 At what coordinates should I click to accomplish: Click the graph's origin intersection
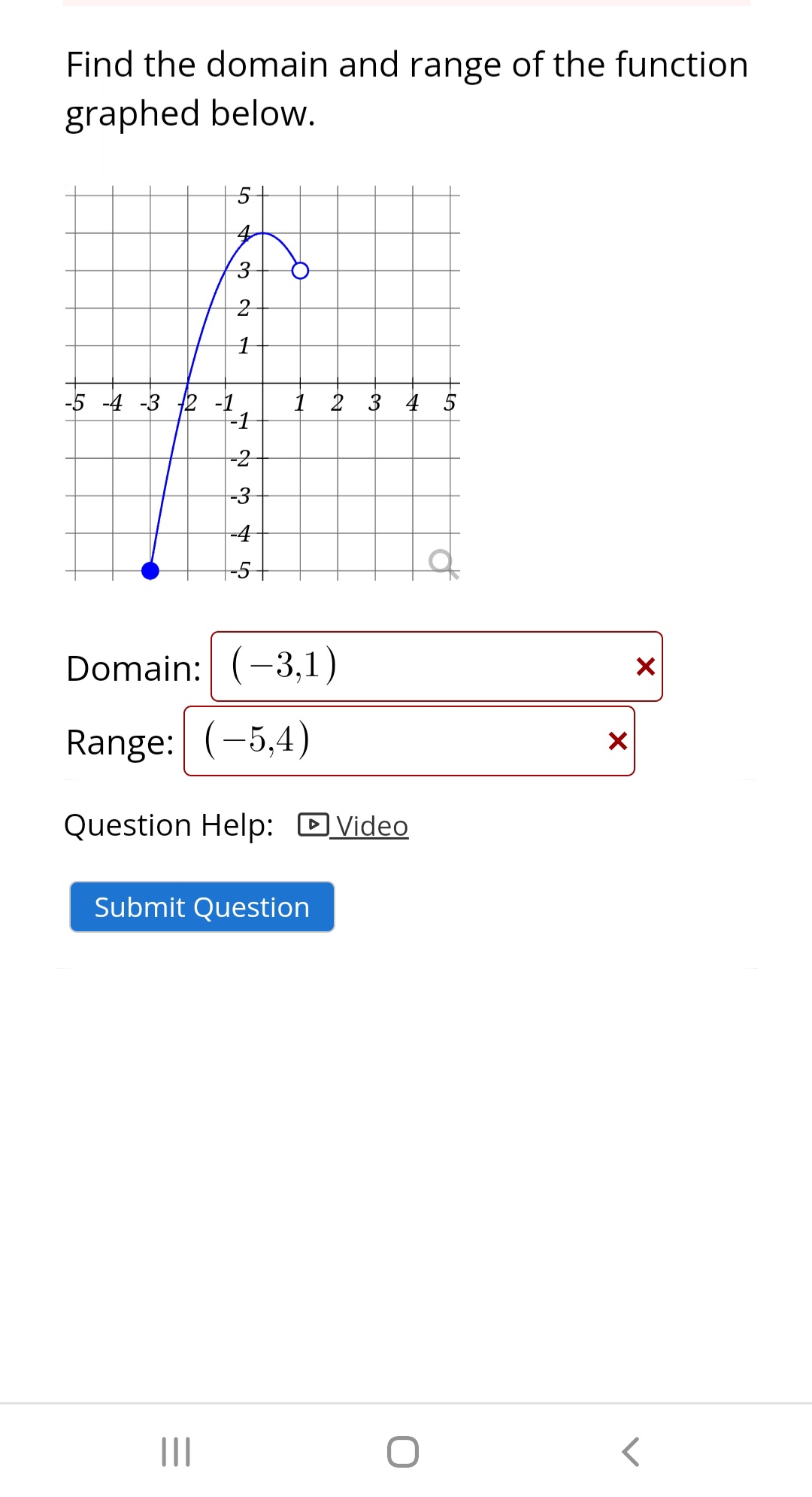click(x=262, y=384)
